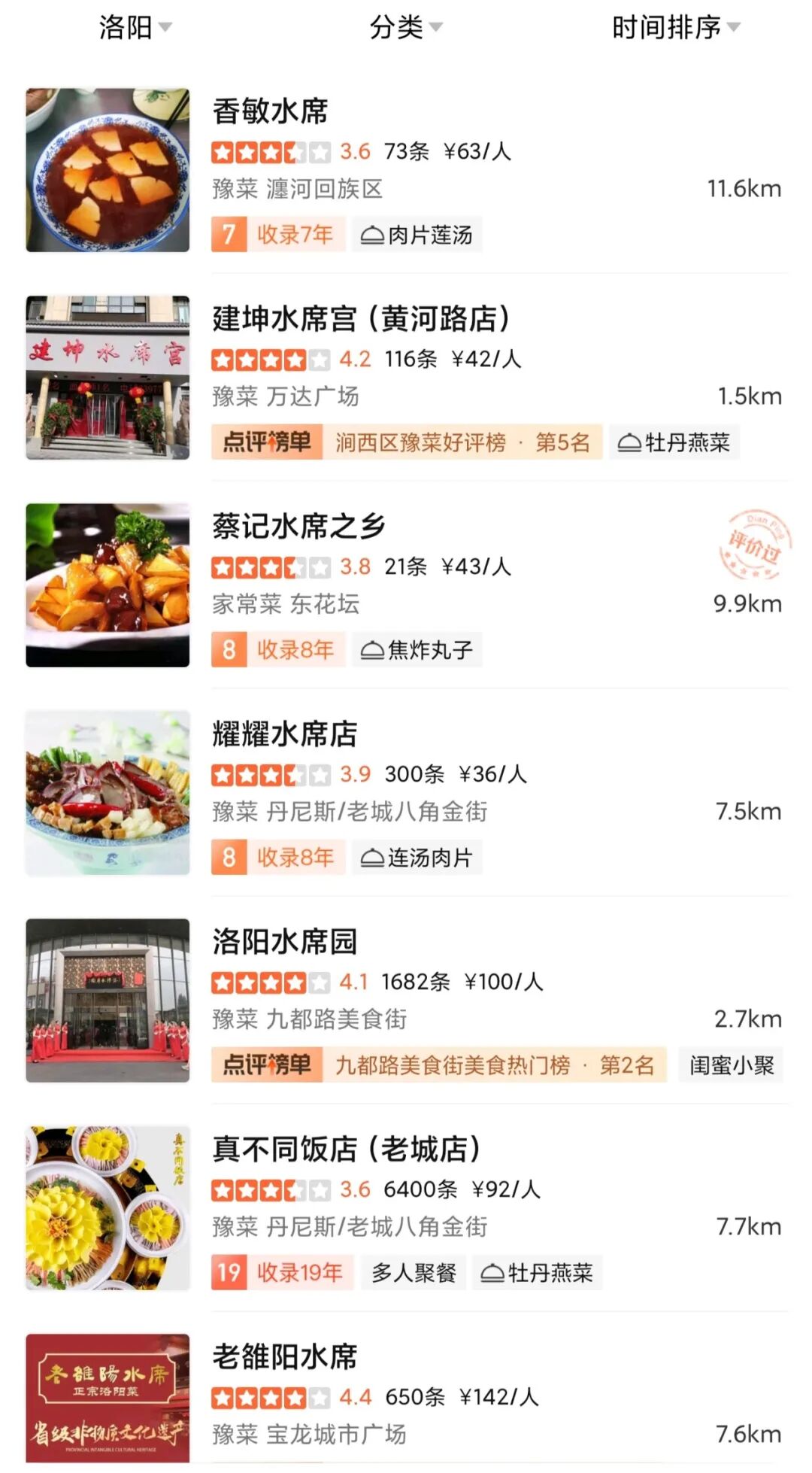Screen dimensions: 812x1473
Task: Open 耀耀水席店 restaurant page
Action: [284, 734]
